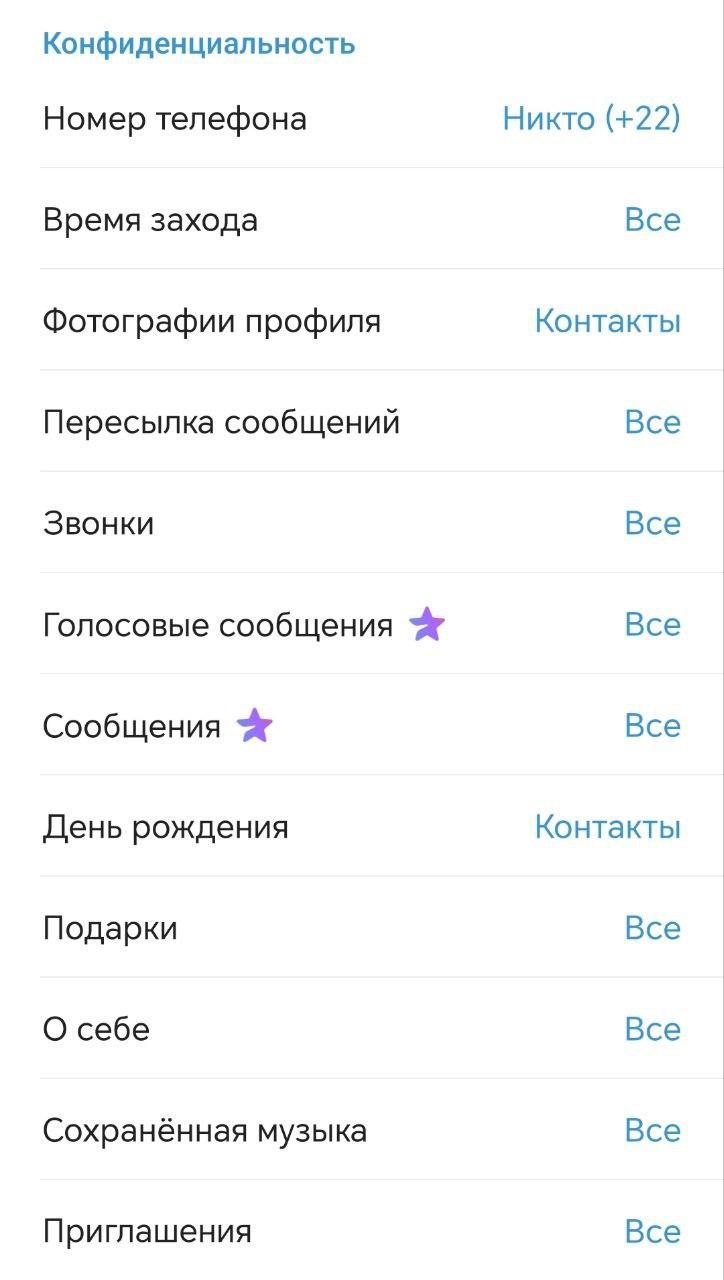The image size is (724, 1280).
Task: Open День рождения visibility setting
Action: [x=360, y=827]
